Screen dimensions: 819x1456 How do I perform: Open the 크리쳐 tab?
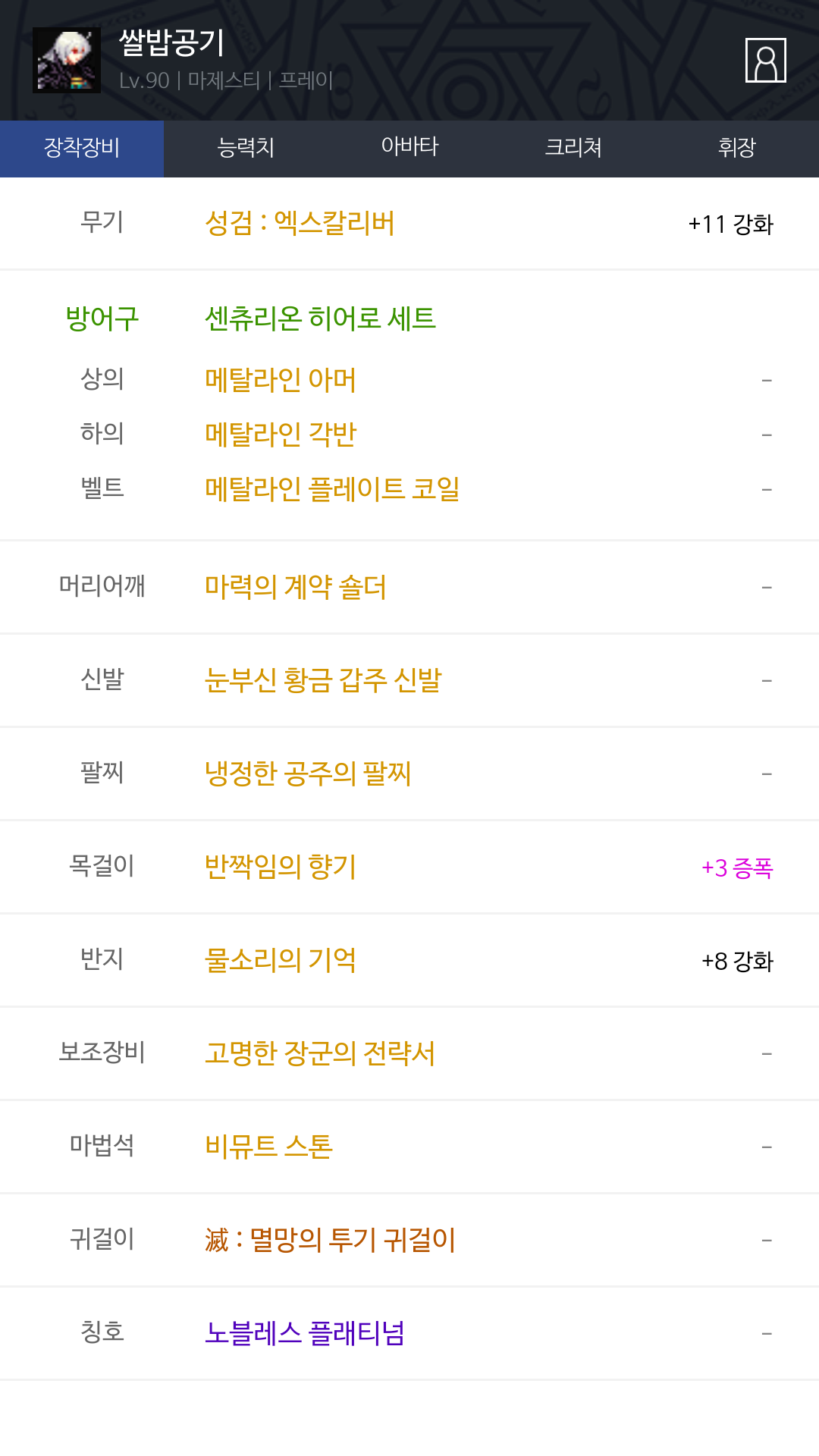(x=573, y=149)
